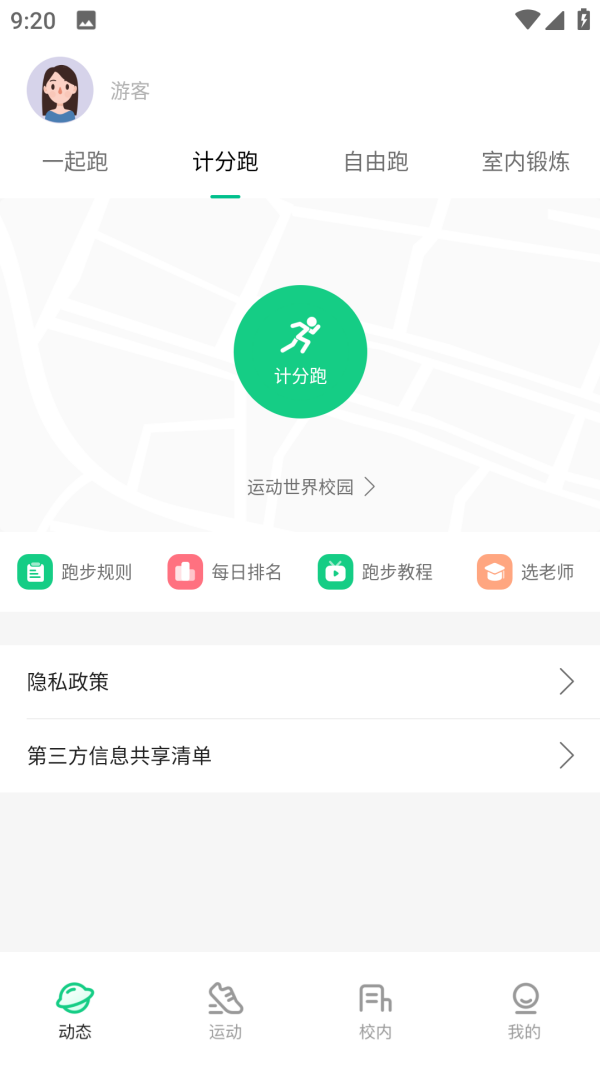Image resolution: width=600 pixels, height=1067 pixels.
Task: Go to the 动态 bottom tab
Action: pyautogui.click(x=75, y=1010)
